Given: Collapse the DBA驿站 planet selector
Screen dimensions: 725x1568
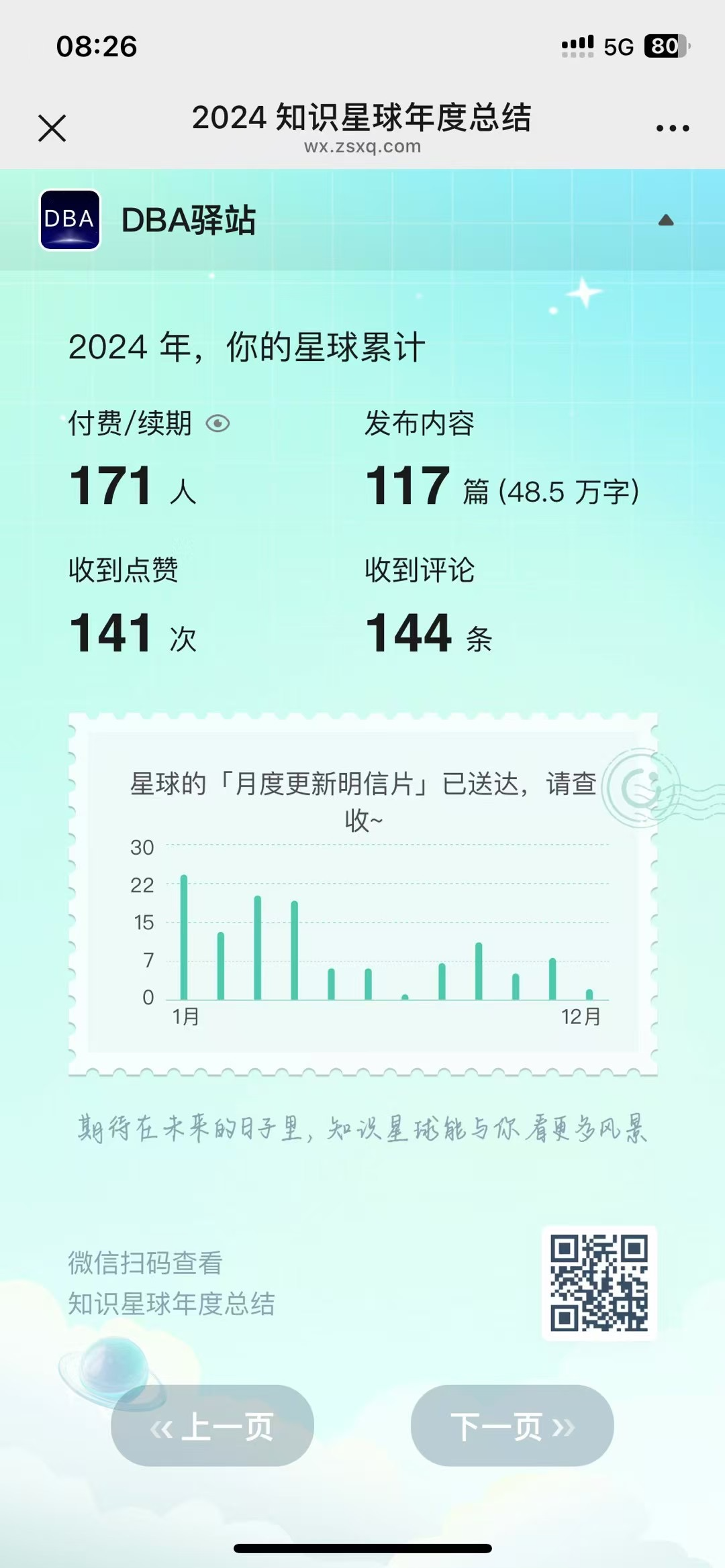Looking at the screenshot, I should 665,221.
